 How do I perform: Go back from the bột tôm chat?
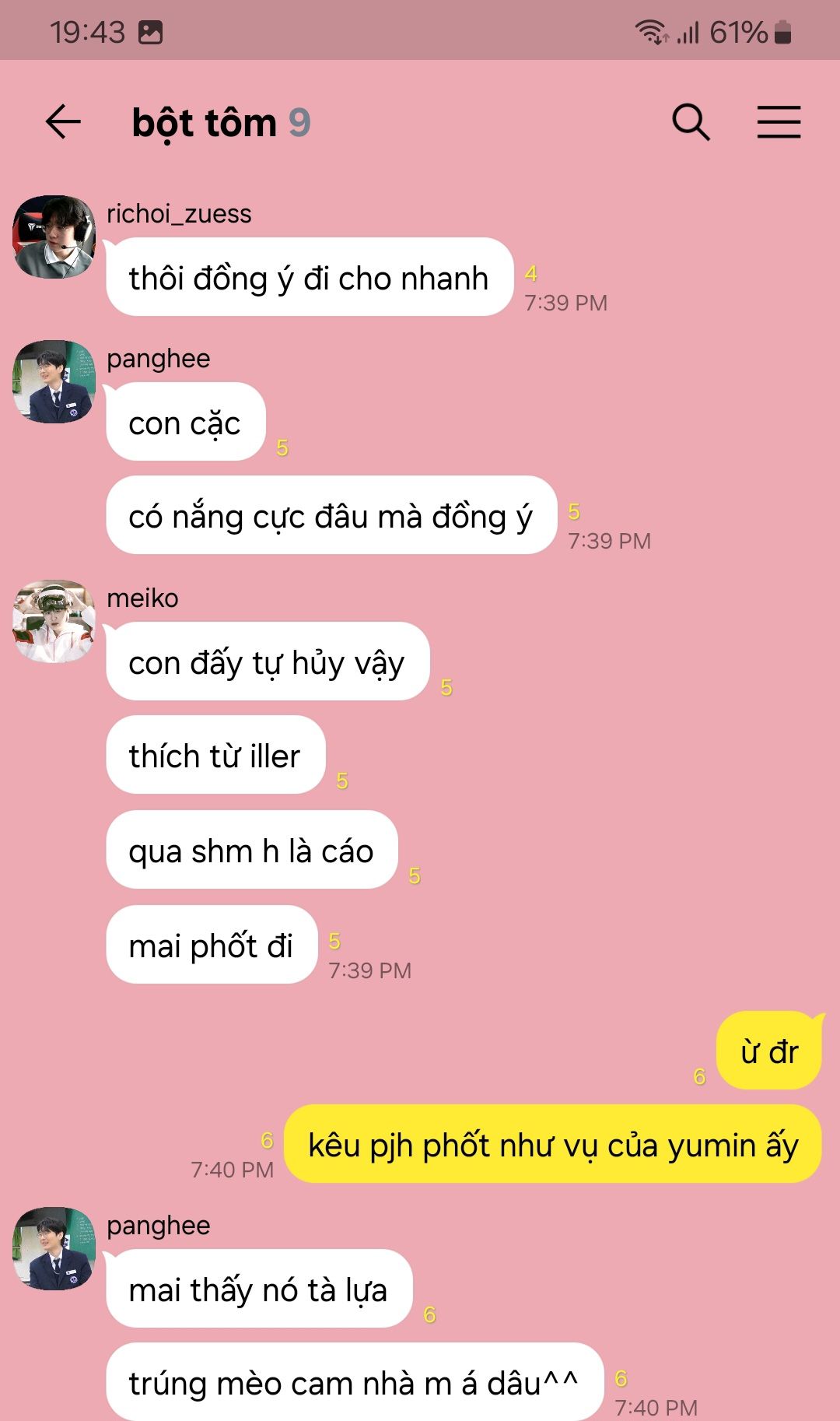(x=63, y=122)
